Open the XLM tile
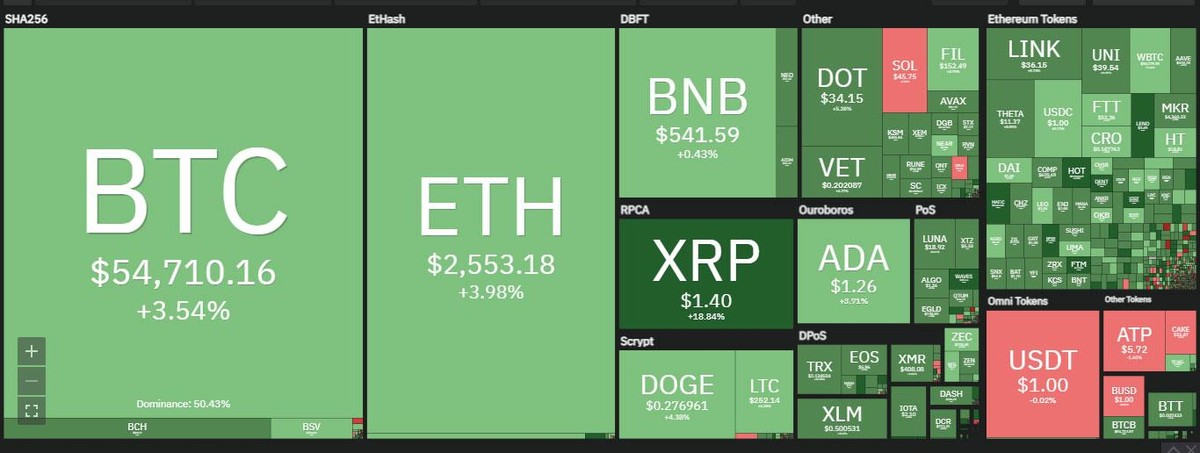Screen dimensions: 1200x453 tap(841, 418)
